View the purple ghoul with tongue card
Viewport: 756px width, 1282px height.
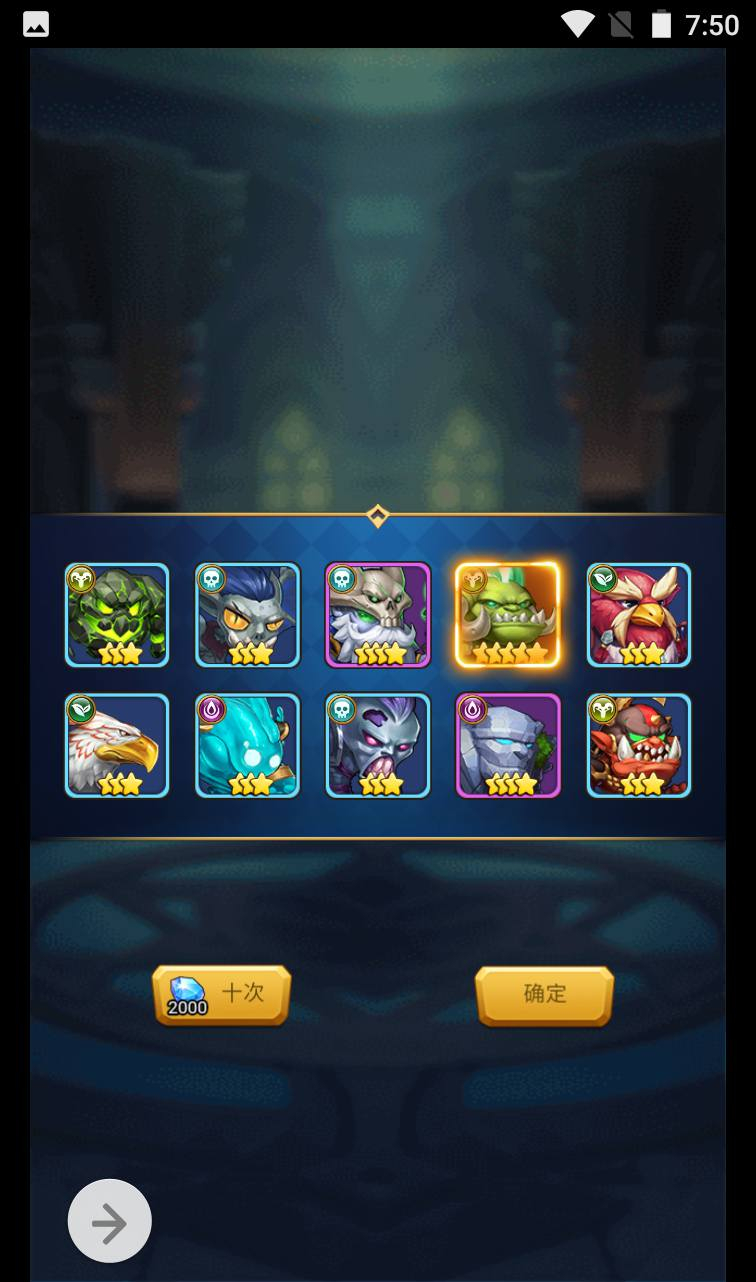pos(378,745)
